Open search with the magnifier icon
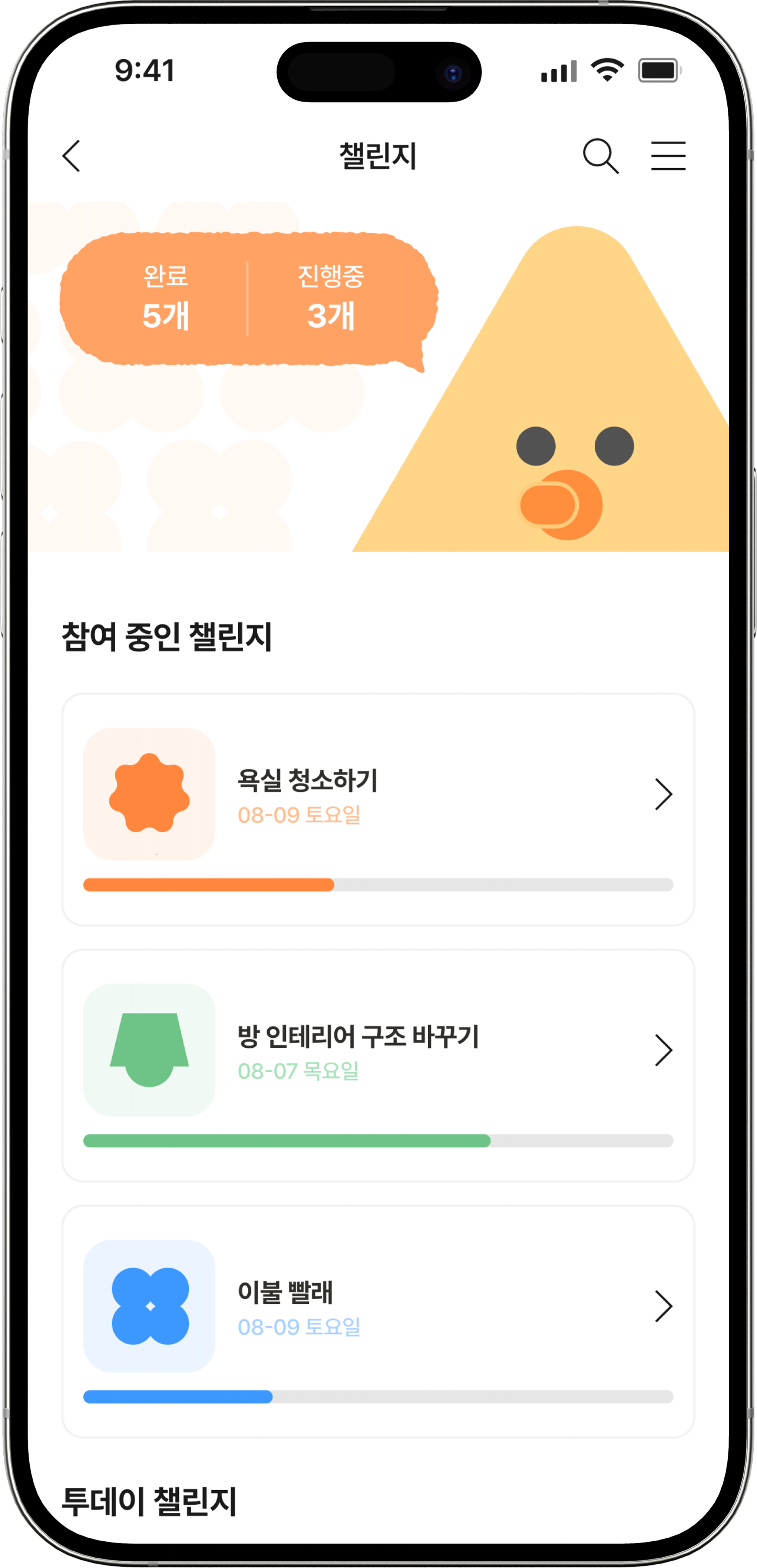 [601, 156]
